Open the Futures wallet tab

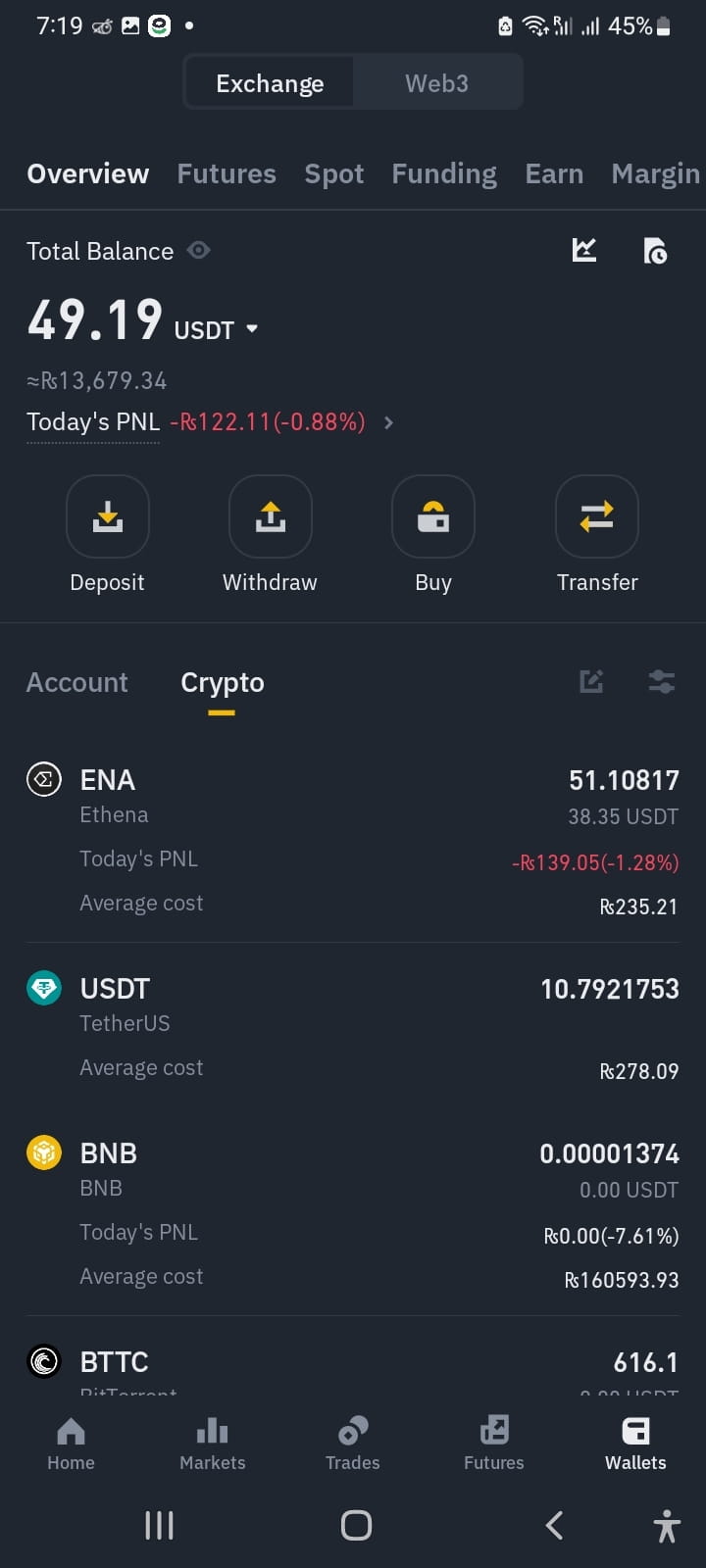(227, 173)
